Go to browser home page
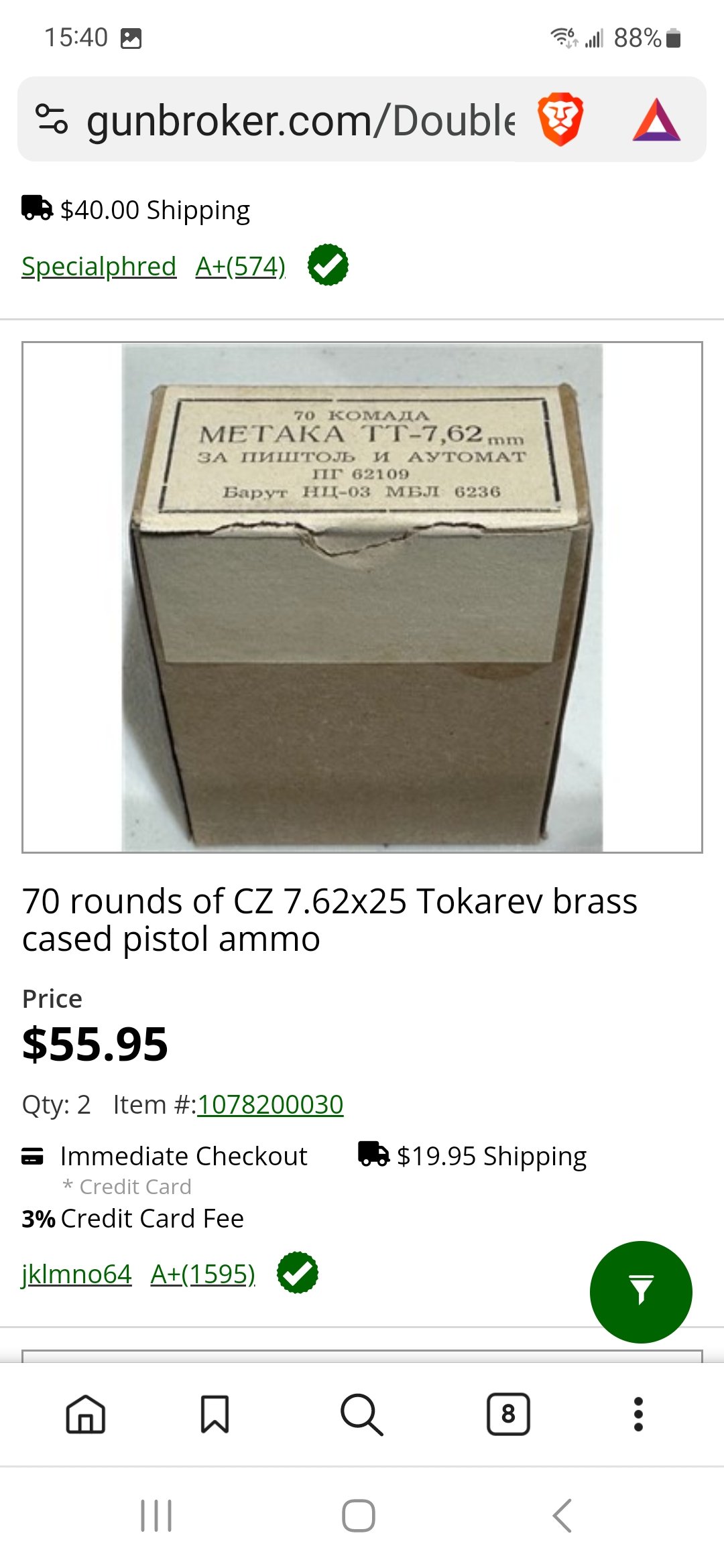 coord(86,1414)
